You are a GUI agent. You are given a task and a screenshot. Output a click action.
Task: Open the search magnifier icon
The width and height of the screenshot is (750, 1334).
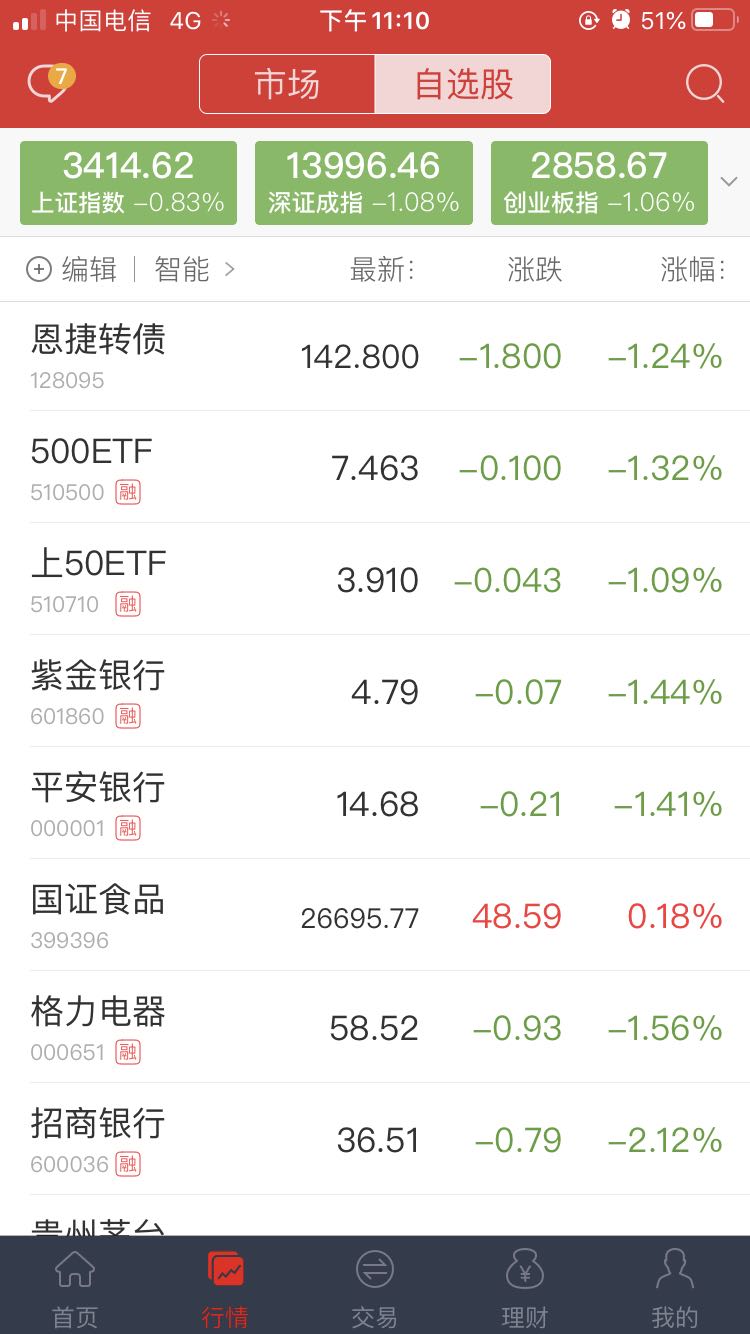(x=705, y=84)
